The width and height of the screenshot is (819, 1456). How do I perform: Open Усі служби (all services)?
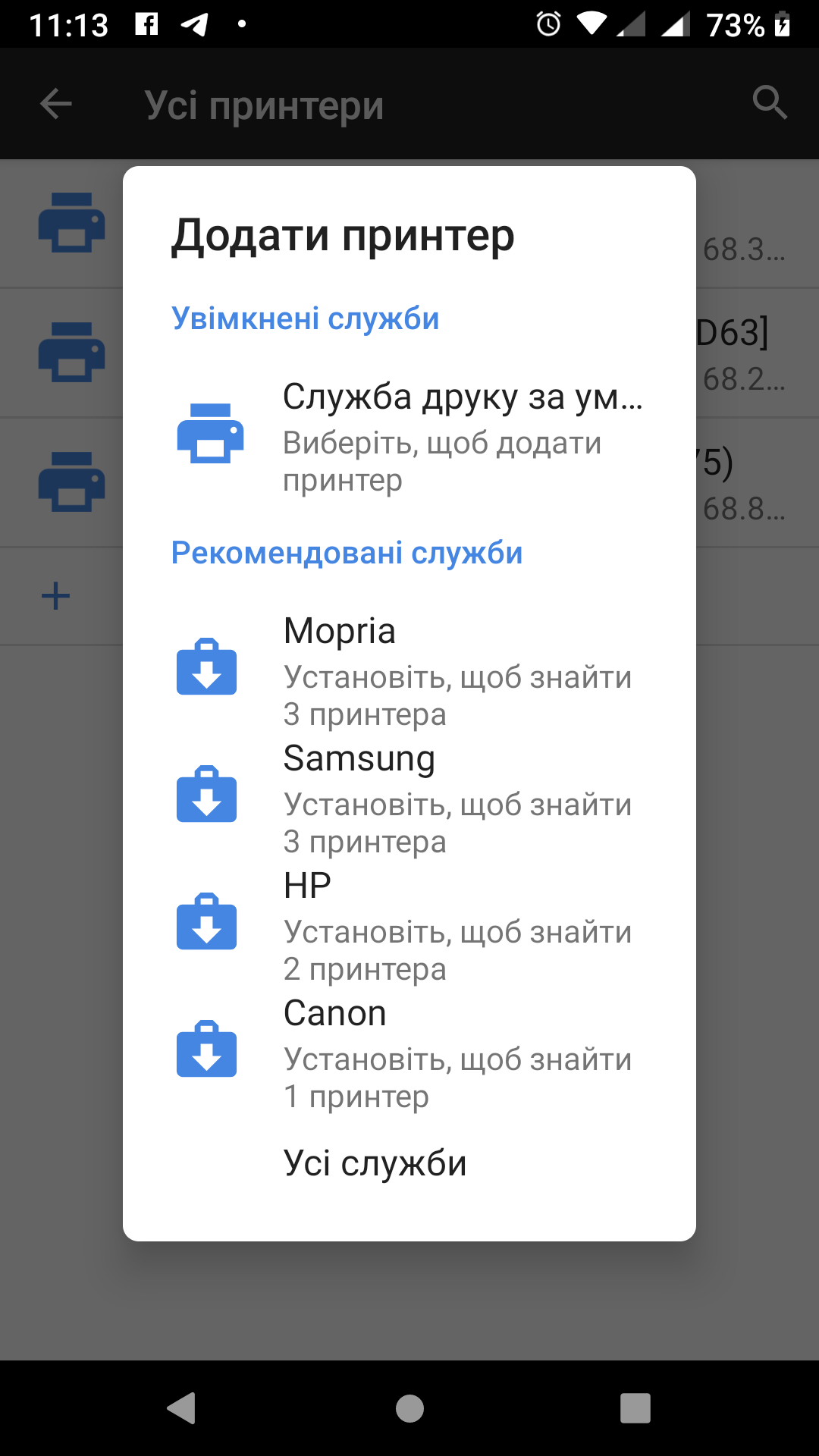pyautogui.click(x=375, y=1163)
